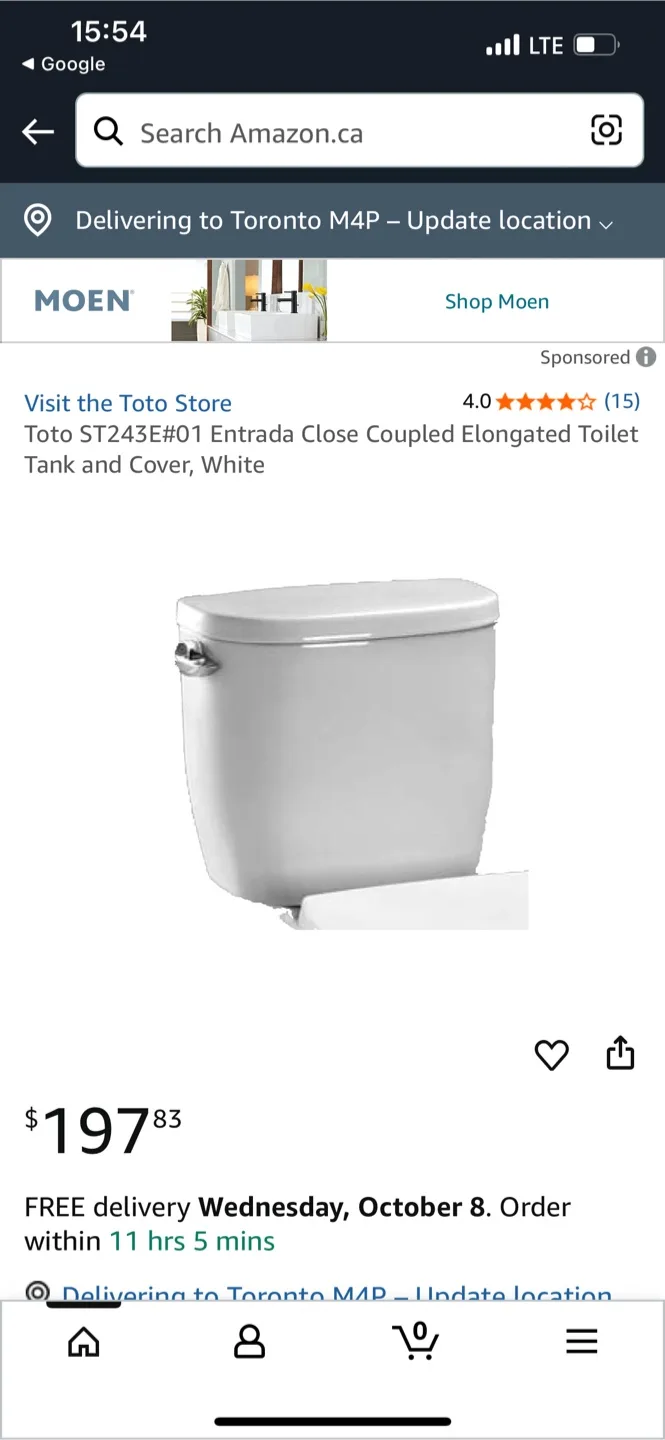Visit the Toto Store link
665x1440 pixels.
(x=128, y=403)
